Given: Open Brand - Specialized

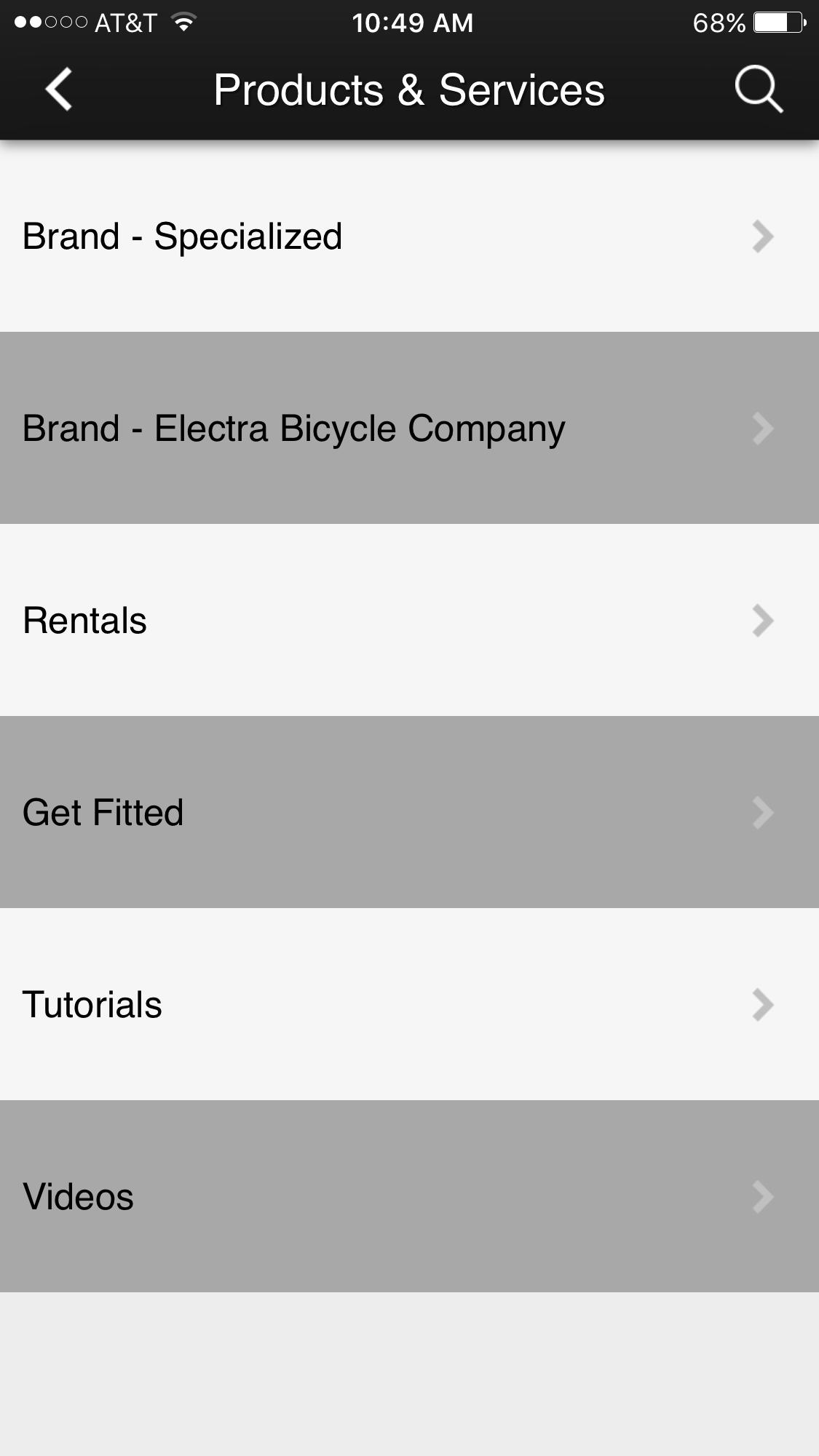Looking at the screenshot, I should [x=409, y=236].
